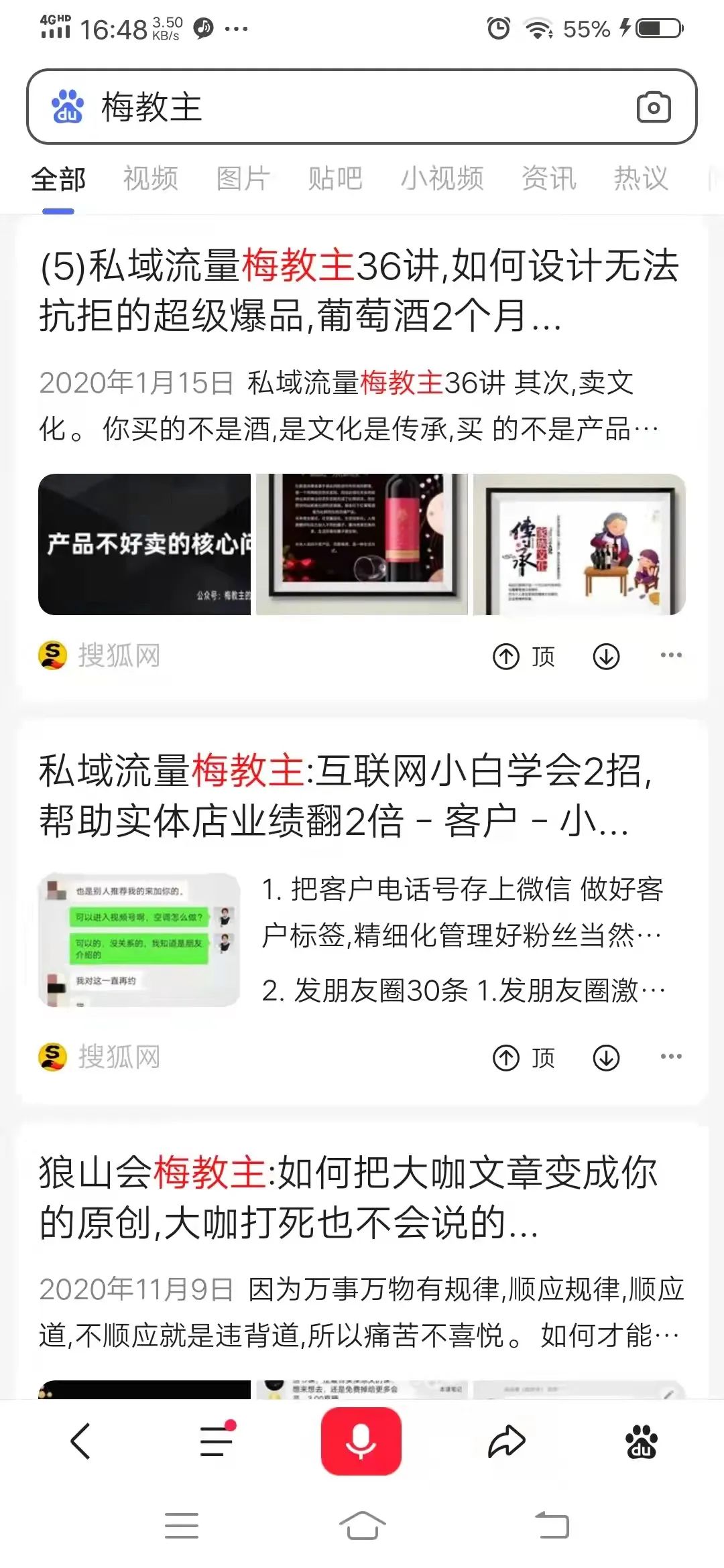
Task: Switch to the 视频 tab
Action: pos(149,178)
